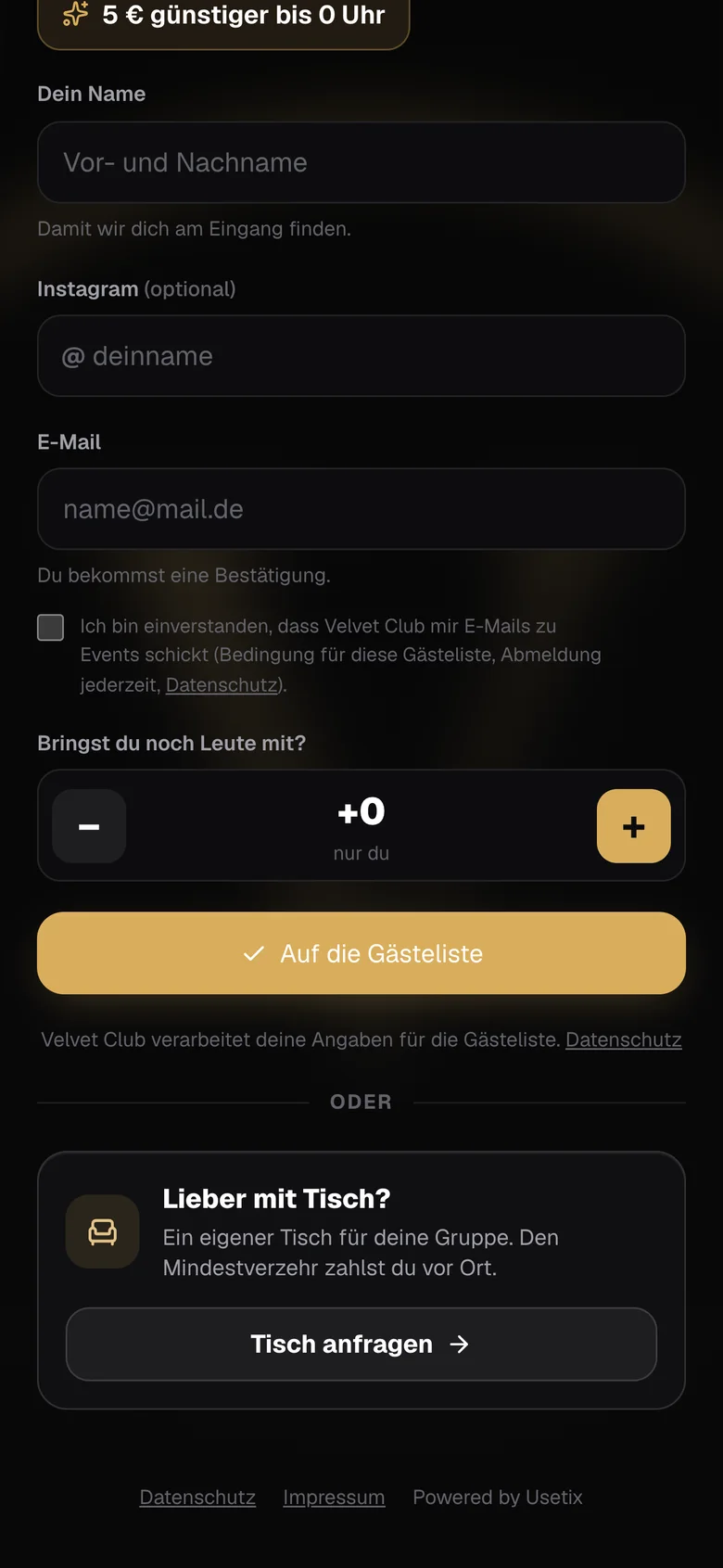Tap the Vor- und Nachname field
723x1568 pixels.
361,162
